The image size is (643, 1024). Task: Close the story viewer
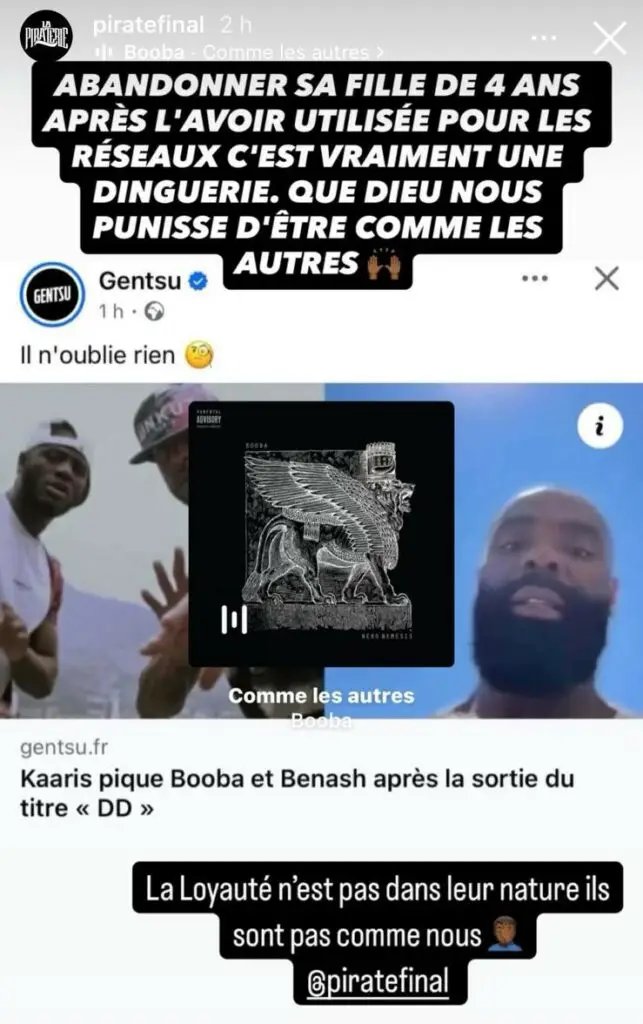[x=609, y=38]
